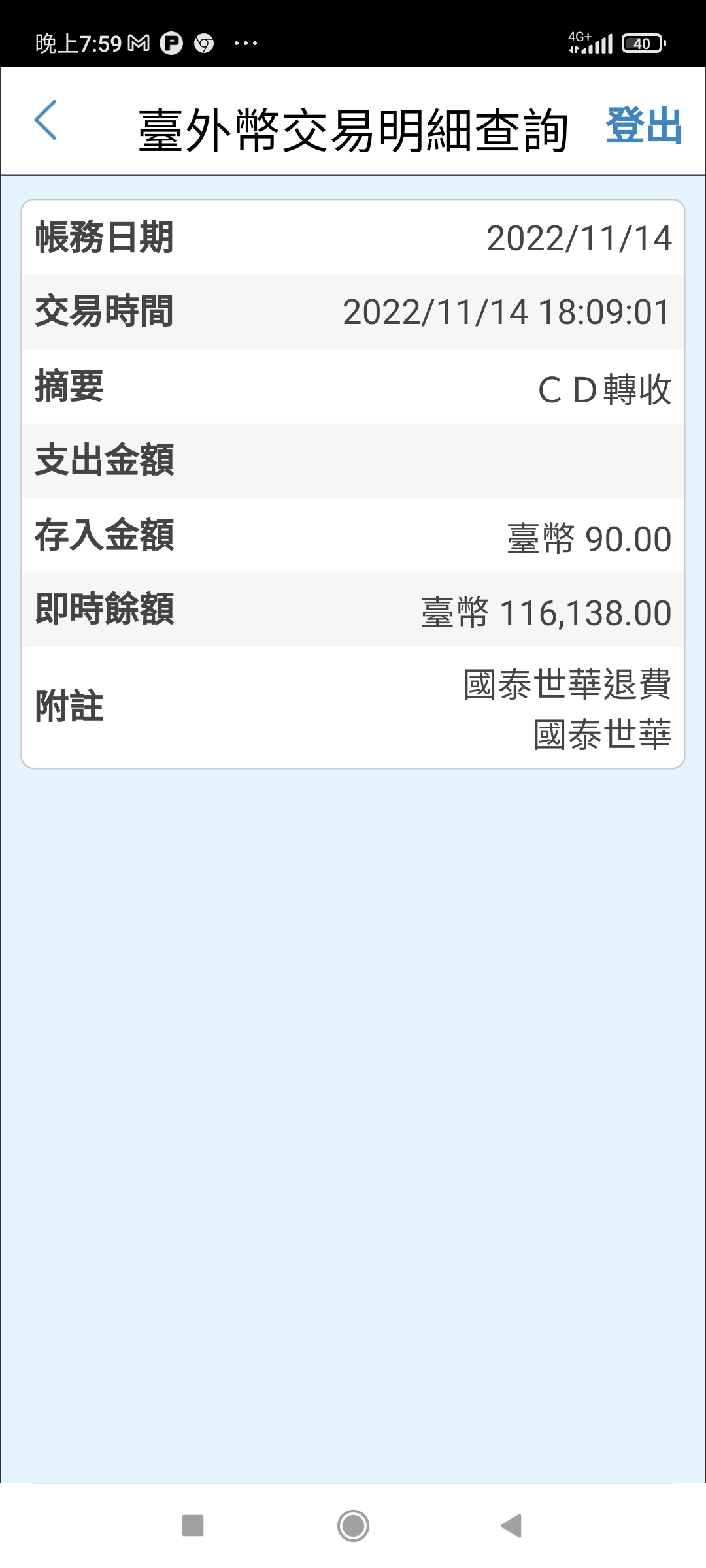This screenshot has width=706, height=1568.
Task: Go back using the top-left arrow
Action: pyautogui.click(x=46, y=120)
